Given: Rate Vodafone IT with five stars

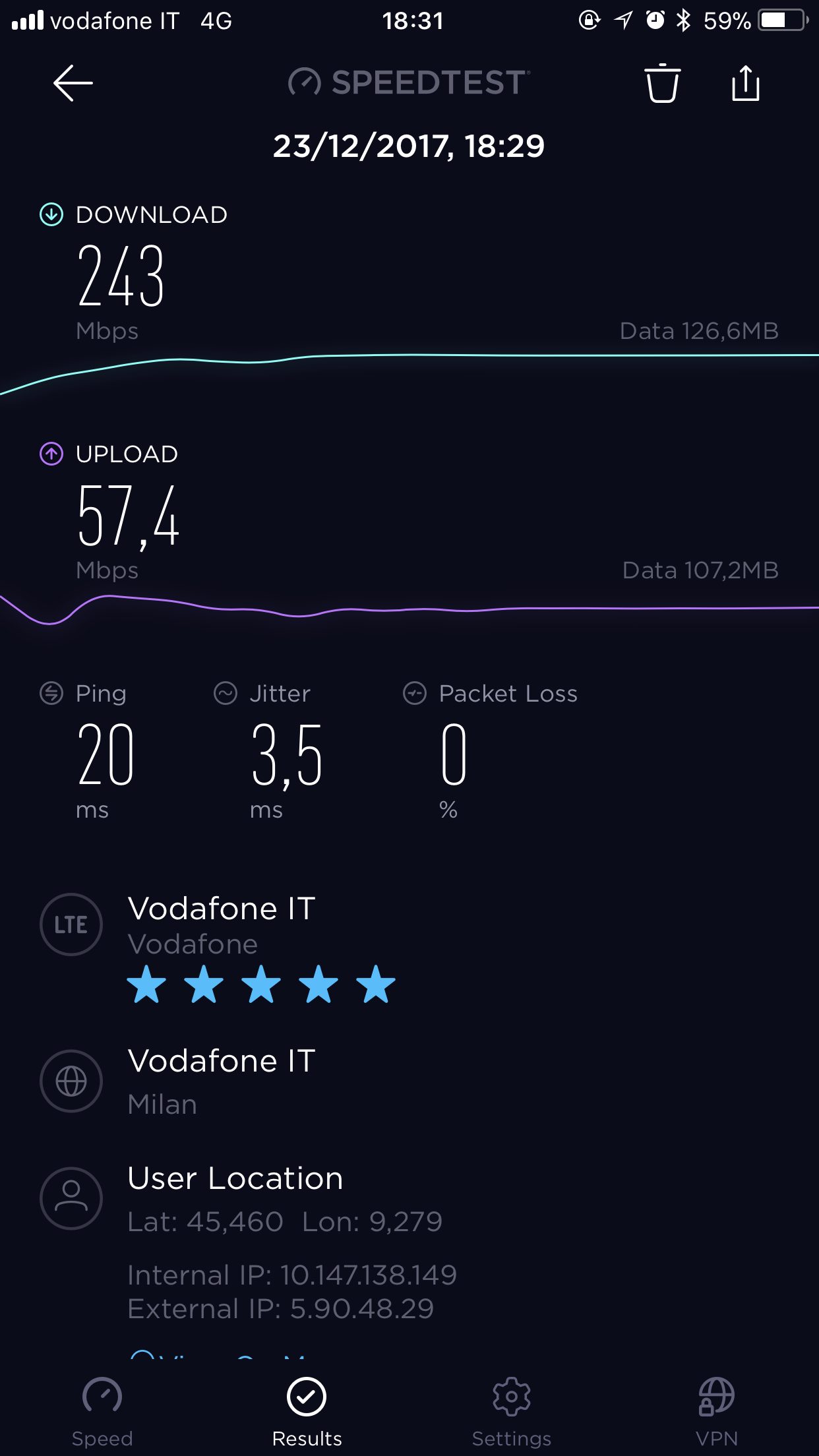Looking at the screenshot, I should (x=376, y=985).
